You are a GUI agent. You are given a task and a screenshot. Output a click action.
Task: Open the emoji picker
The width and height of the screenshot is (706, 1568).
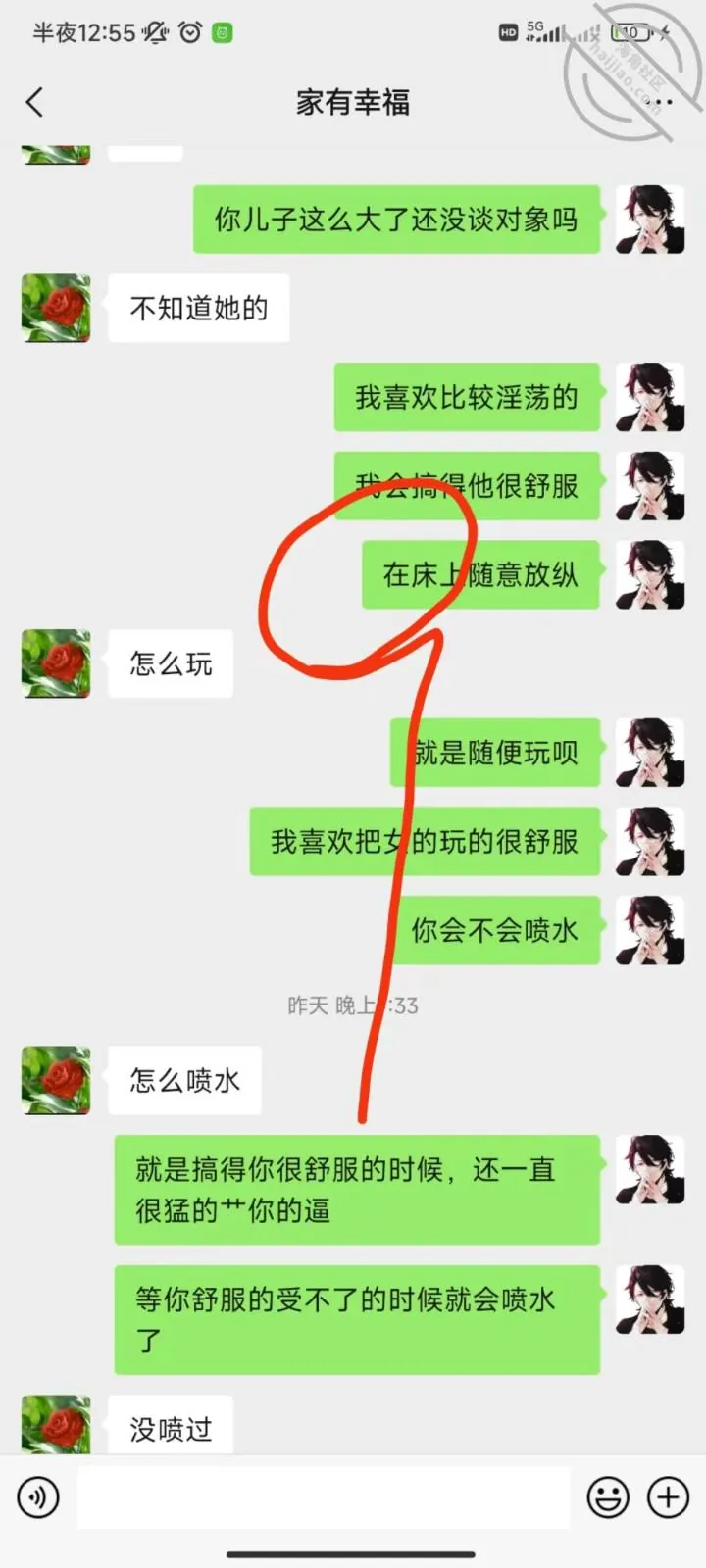pyautogui.click(x=608, y=1497)
